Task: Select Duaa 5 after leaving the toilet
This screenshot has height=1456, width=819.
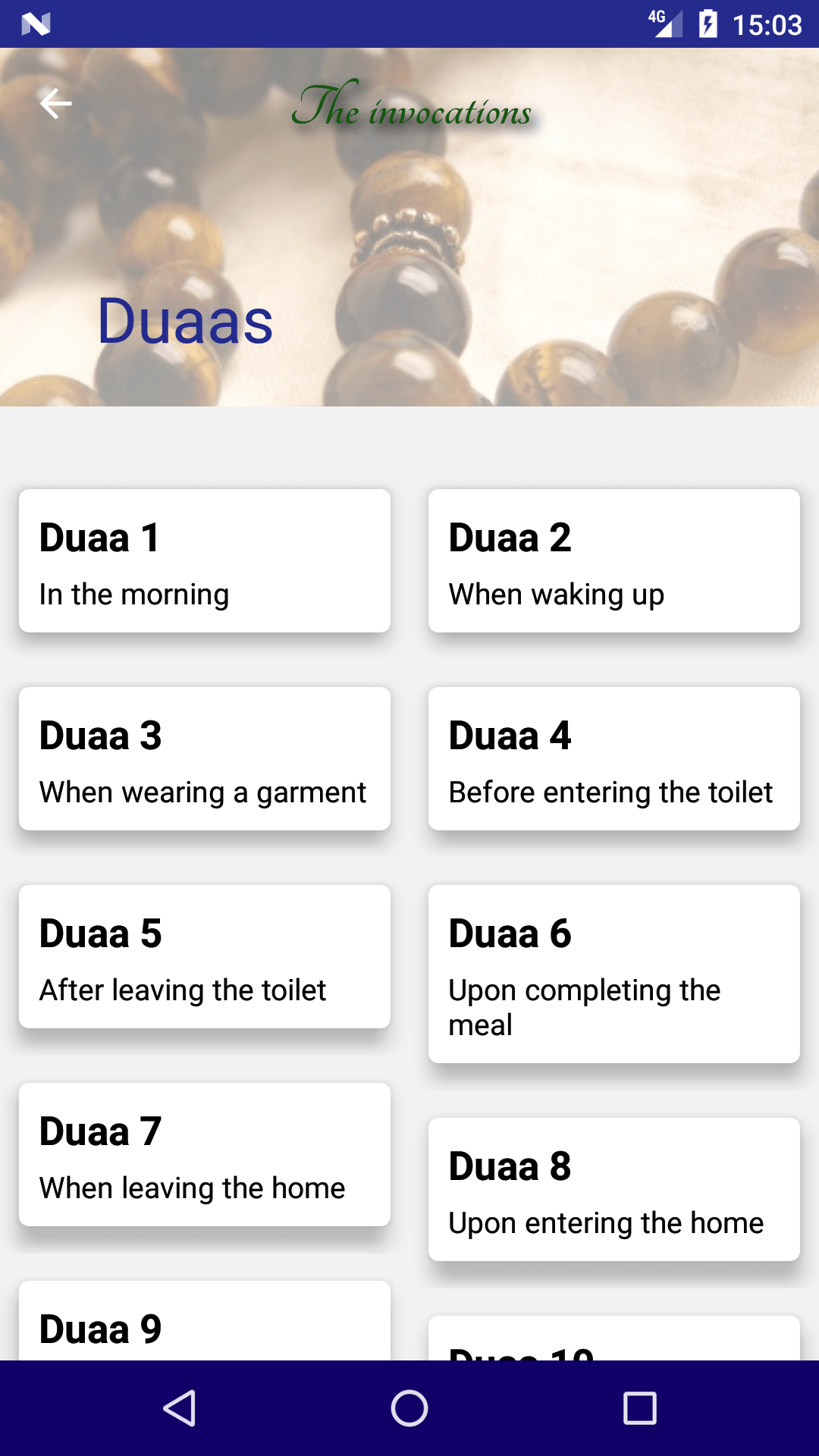Action: tap(203, 957)
